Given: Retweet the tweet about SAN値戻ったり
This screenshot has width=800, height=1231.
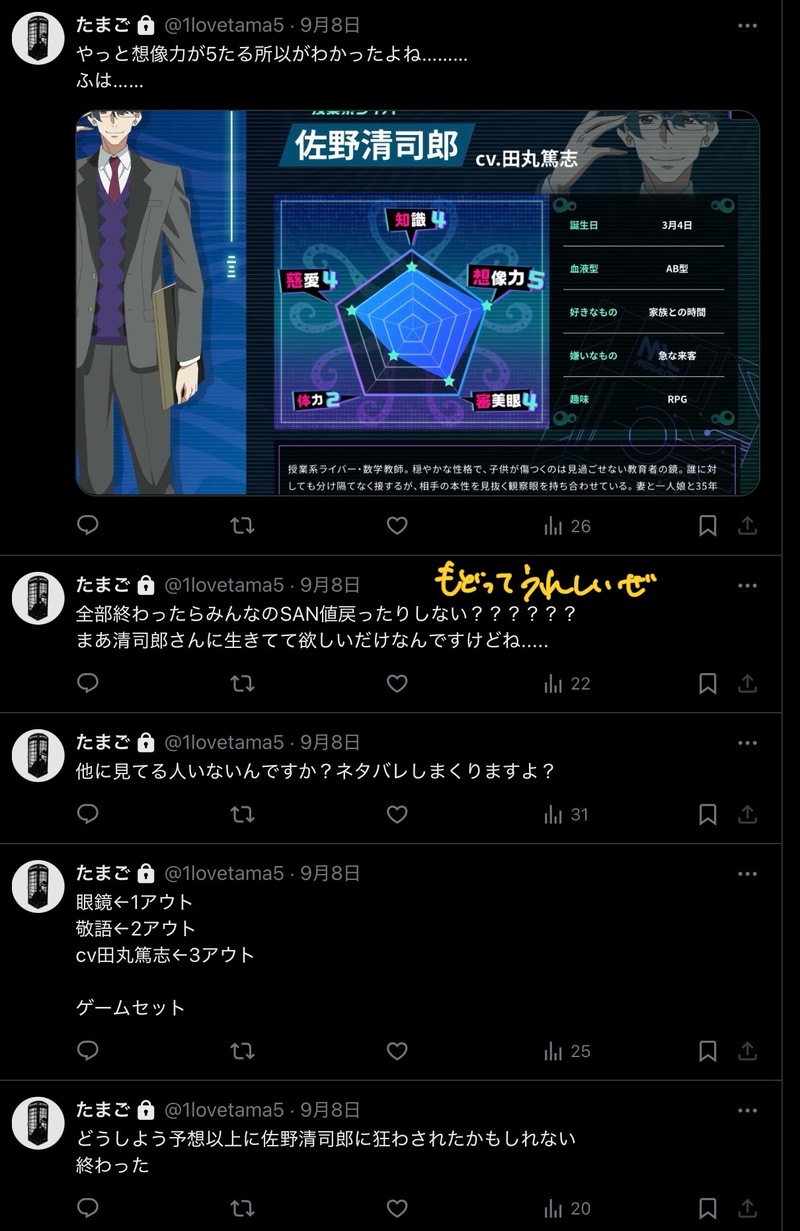Looking at the screenshot, I should click(x=242, y=684).
